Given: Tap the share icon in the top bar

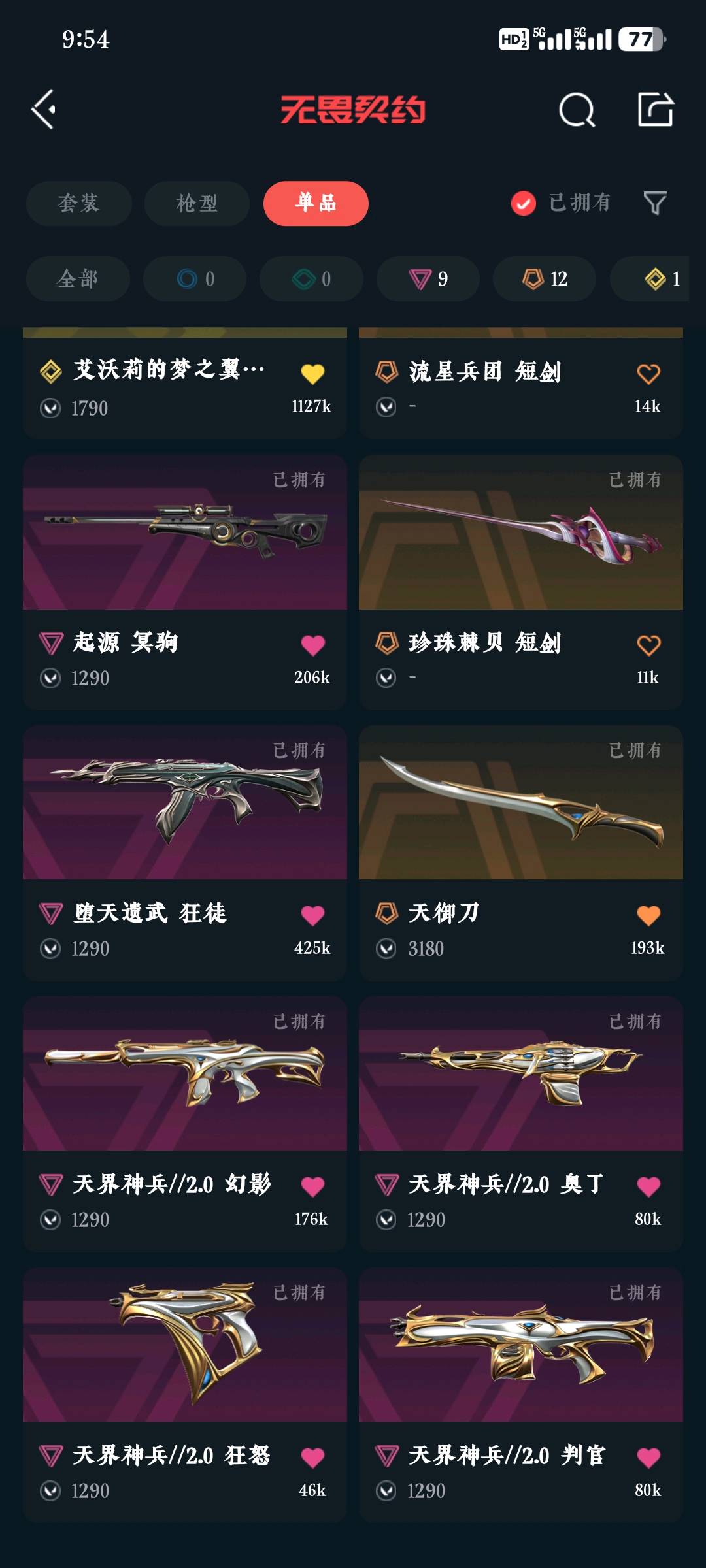Looking at the screenshot, I should coord(655,109).
